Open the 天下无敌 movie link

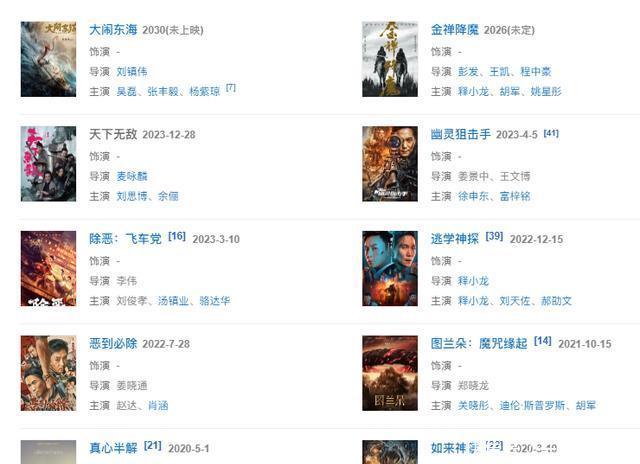tap(113, 134)
